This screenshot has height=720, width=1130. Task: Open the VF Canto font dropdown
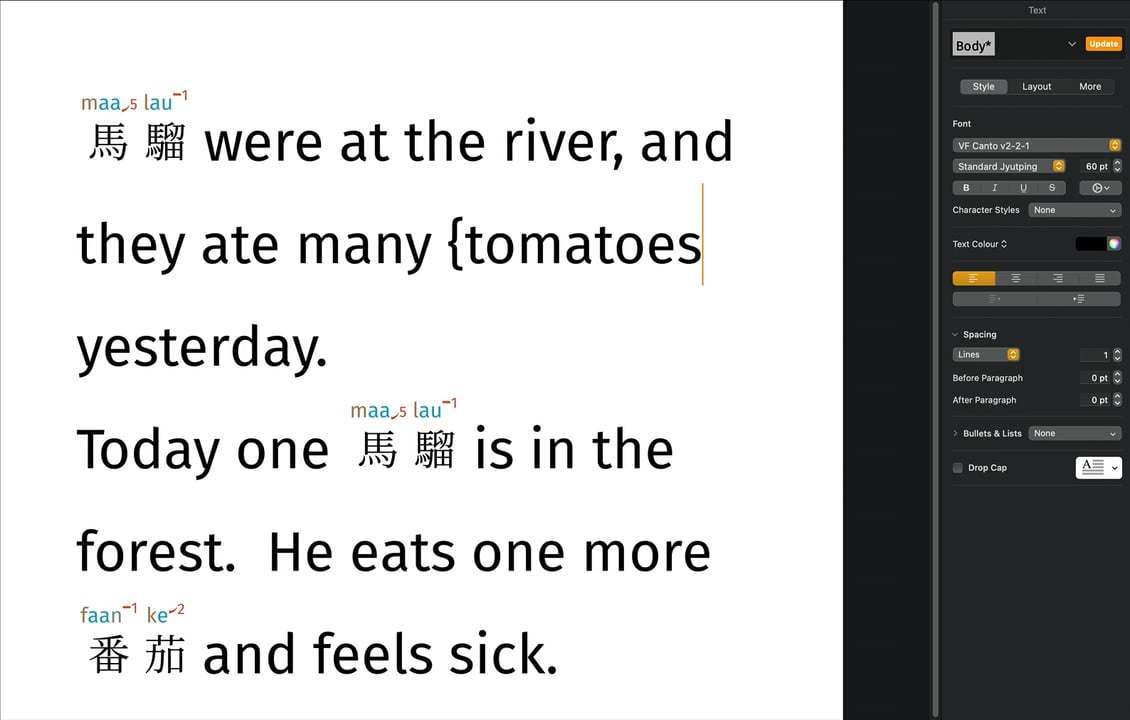pos(1036,146)
